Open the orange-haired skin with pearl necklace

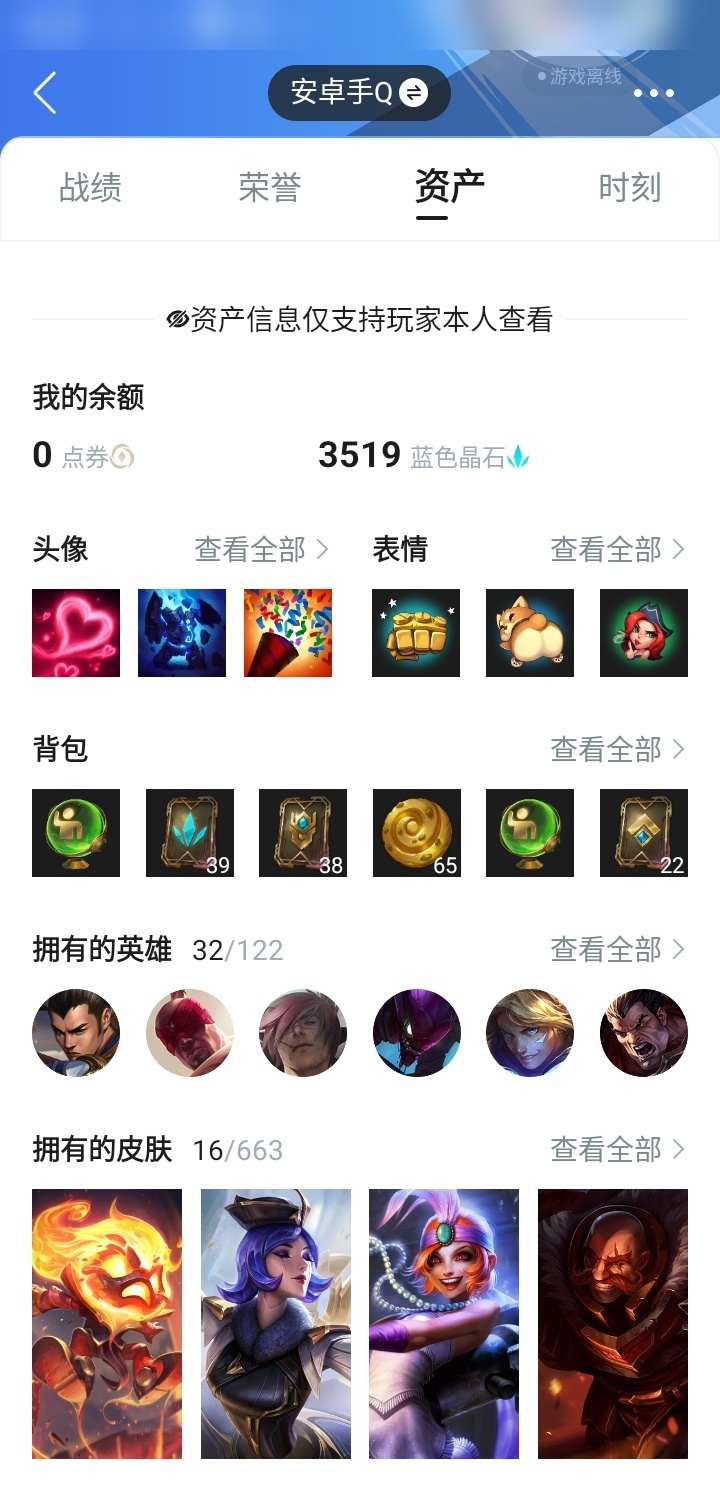[444, 1324]
